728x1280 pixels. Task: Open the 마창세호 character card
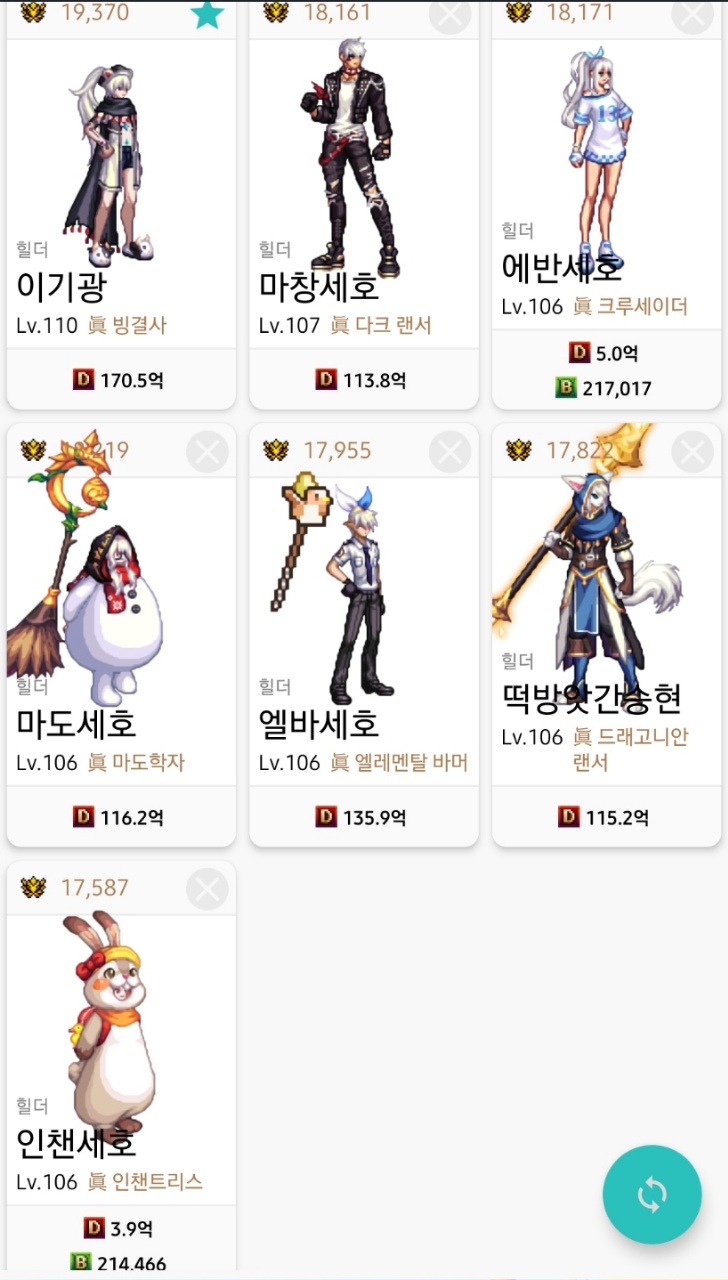coord(363,200)
